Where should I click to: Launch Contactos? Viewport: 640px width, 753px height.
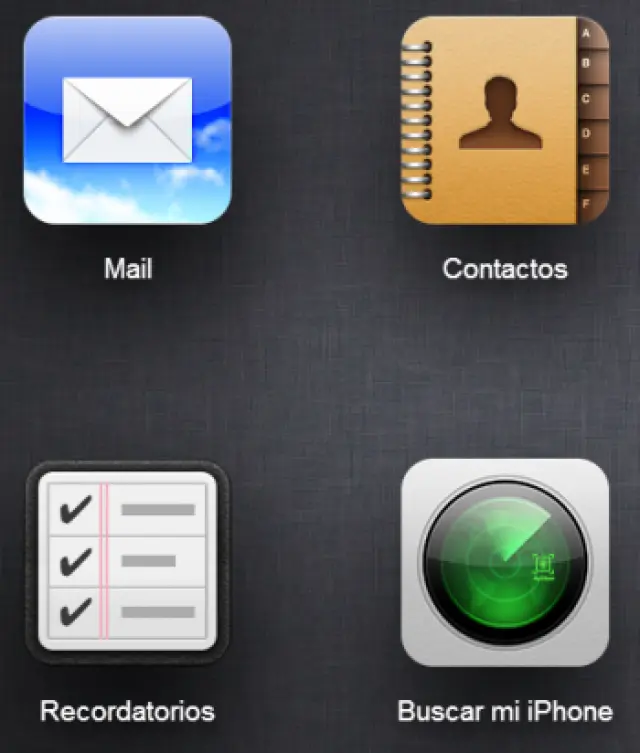point(504,120)
